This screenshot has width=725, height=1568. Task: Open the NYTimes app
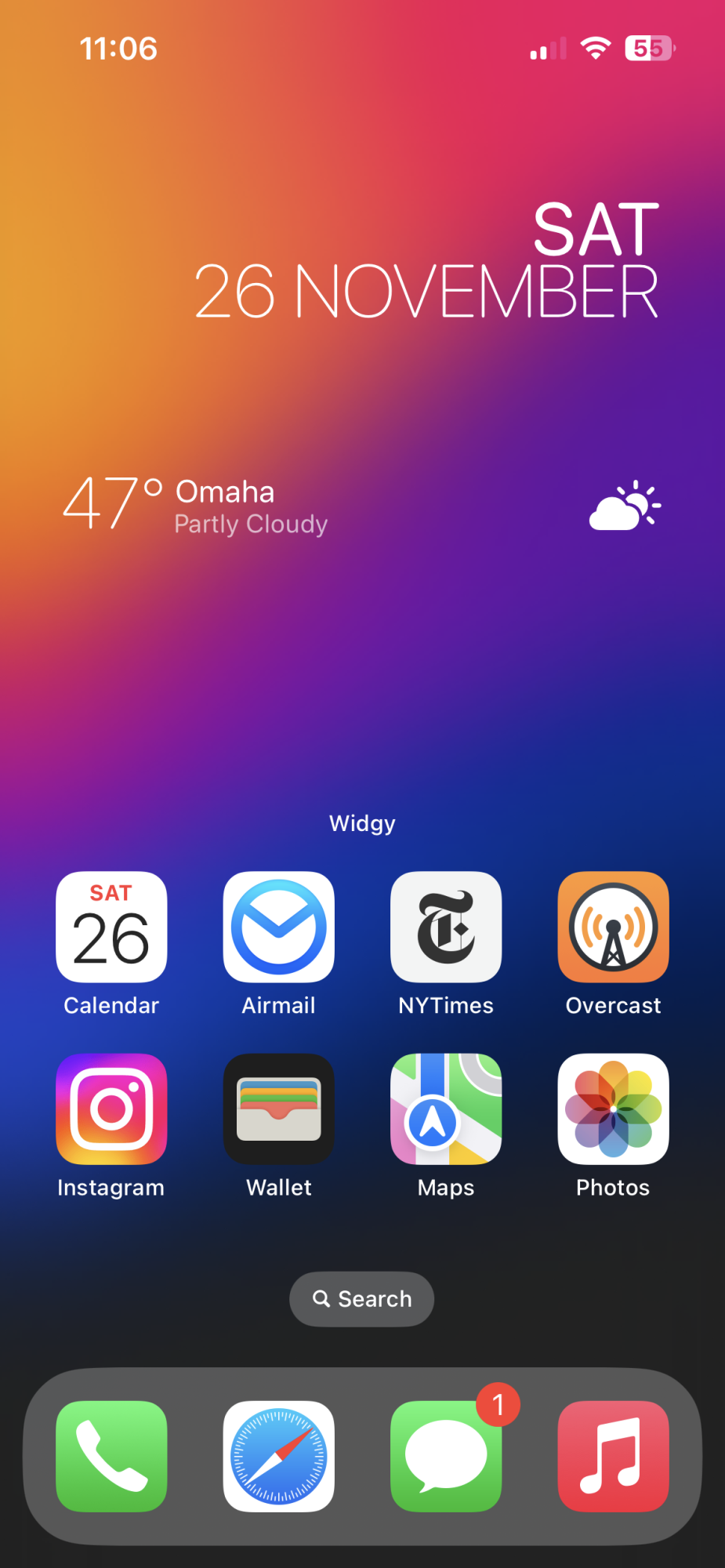[446, 927]
